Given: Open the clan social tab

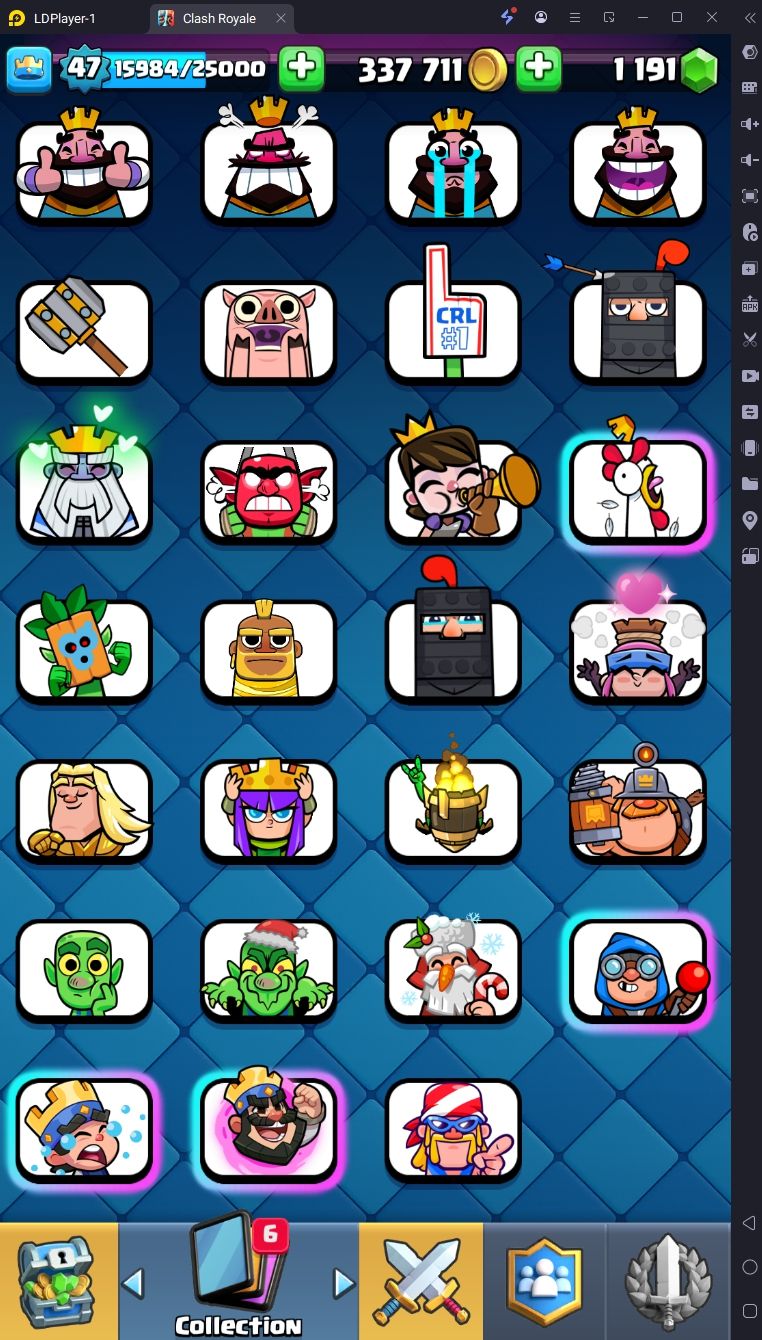Looking at the screenshot, I should pos(544,1282).
